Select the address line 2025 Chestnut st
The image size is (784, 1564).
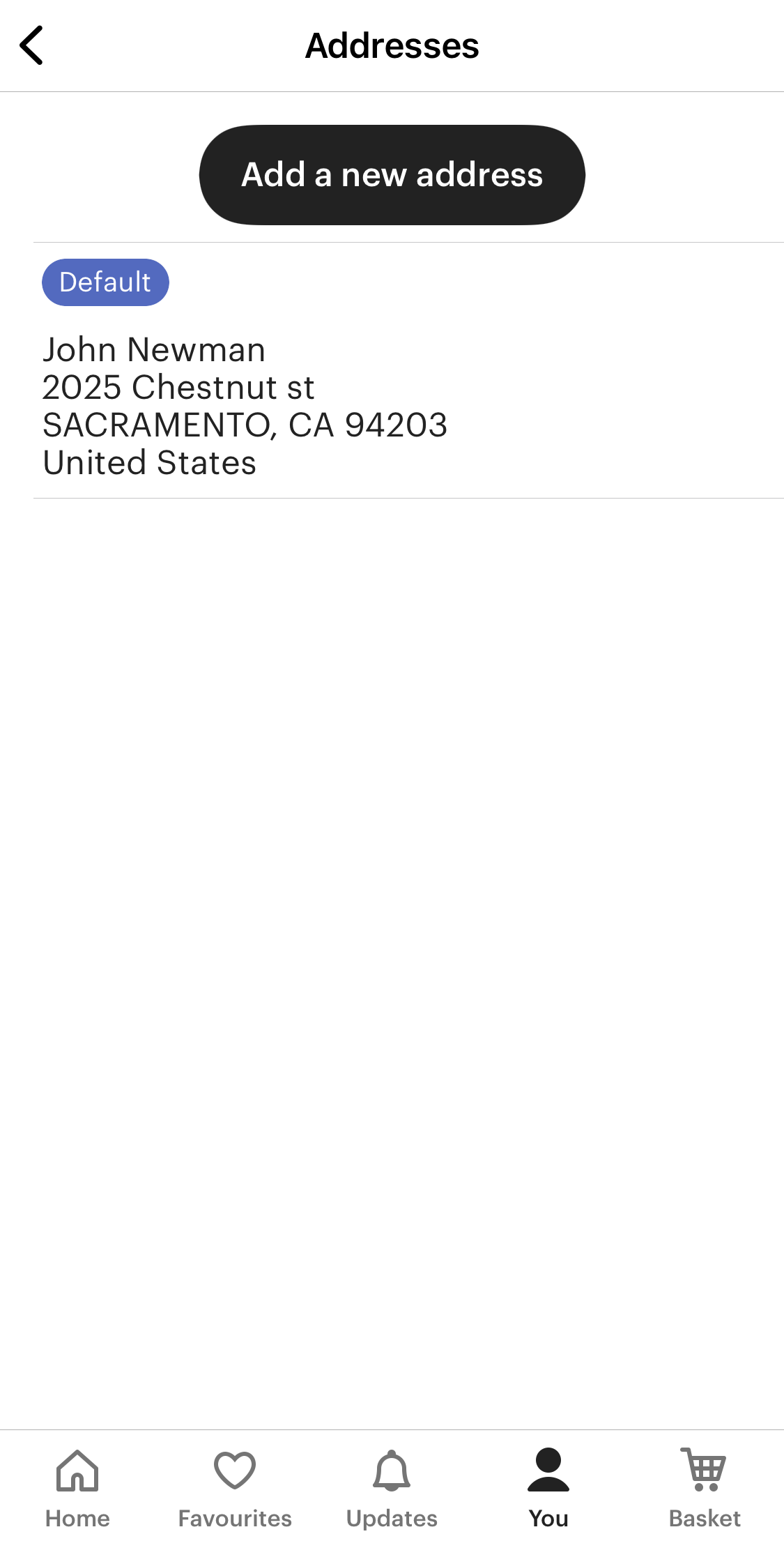coord(178,387)
